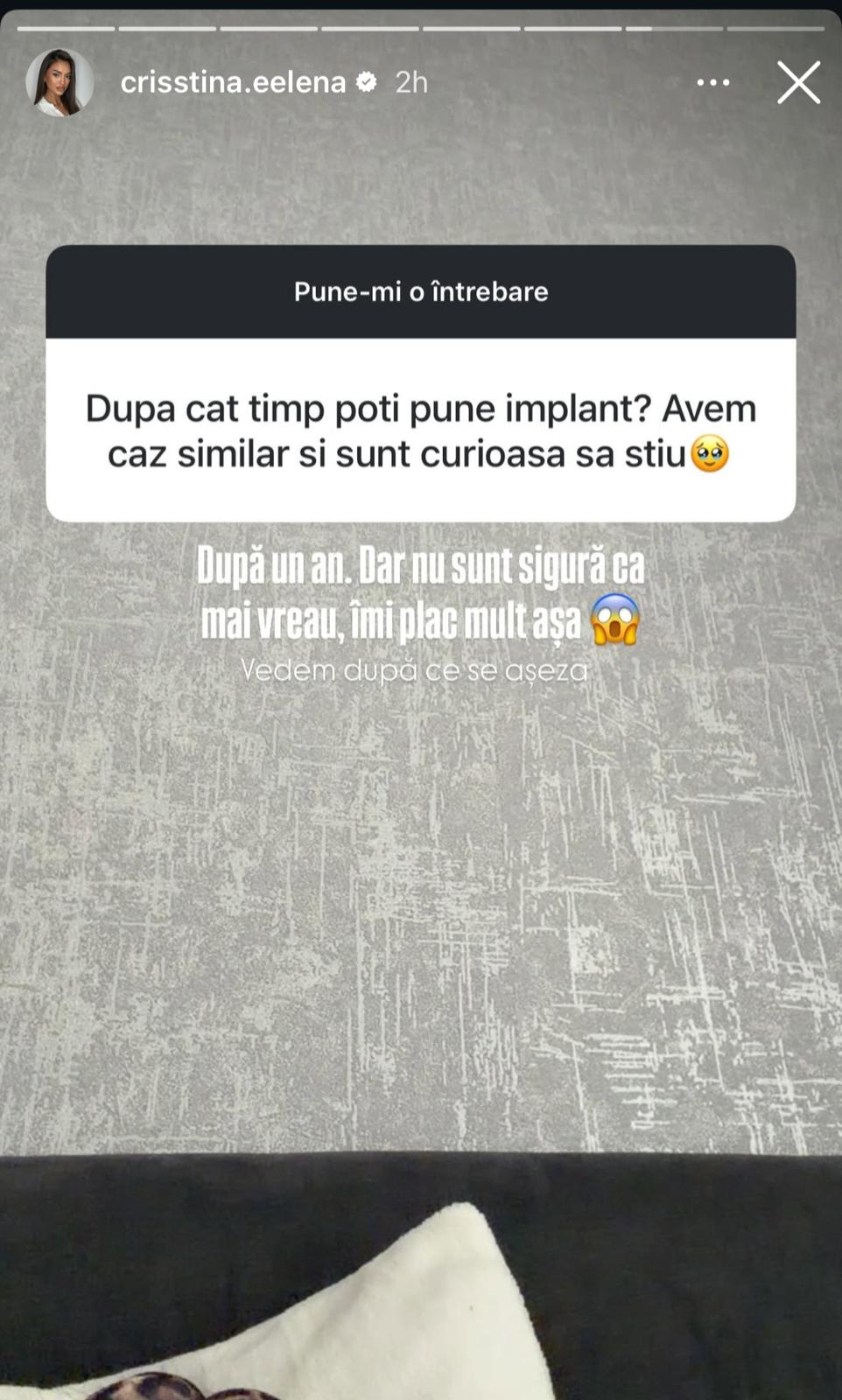The height and width of the screenshot is (1400, 842).
Task: Tap the crisstina.eelena username
Action: tap(233, 82)
